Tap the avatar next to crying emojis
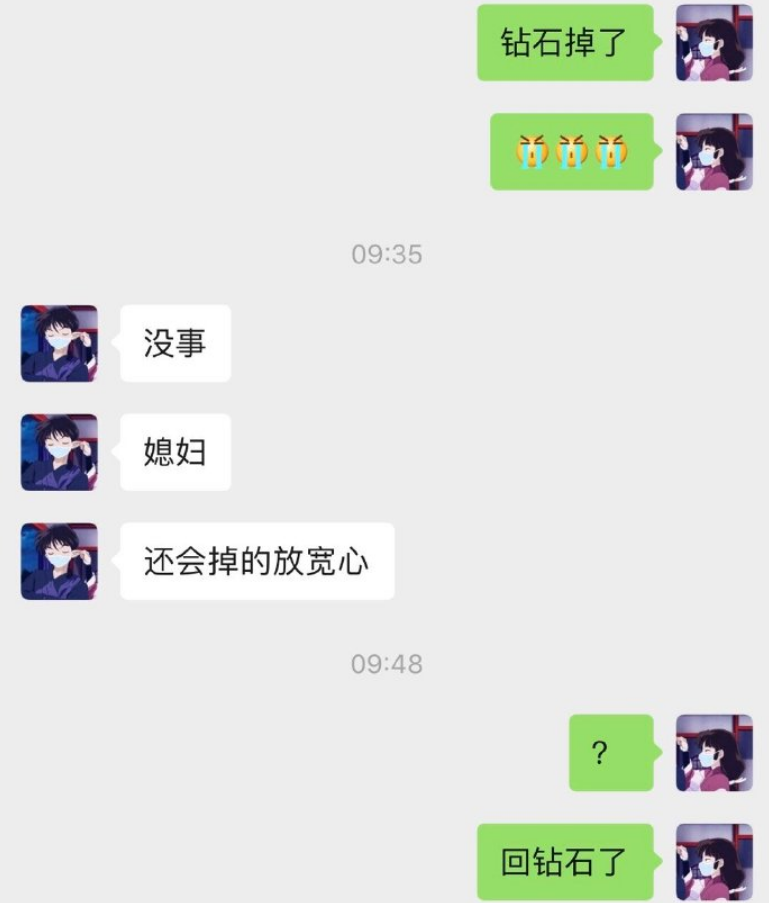The image size is (769, 903). (714, 152)
